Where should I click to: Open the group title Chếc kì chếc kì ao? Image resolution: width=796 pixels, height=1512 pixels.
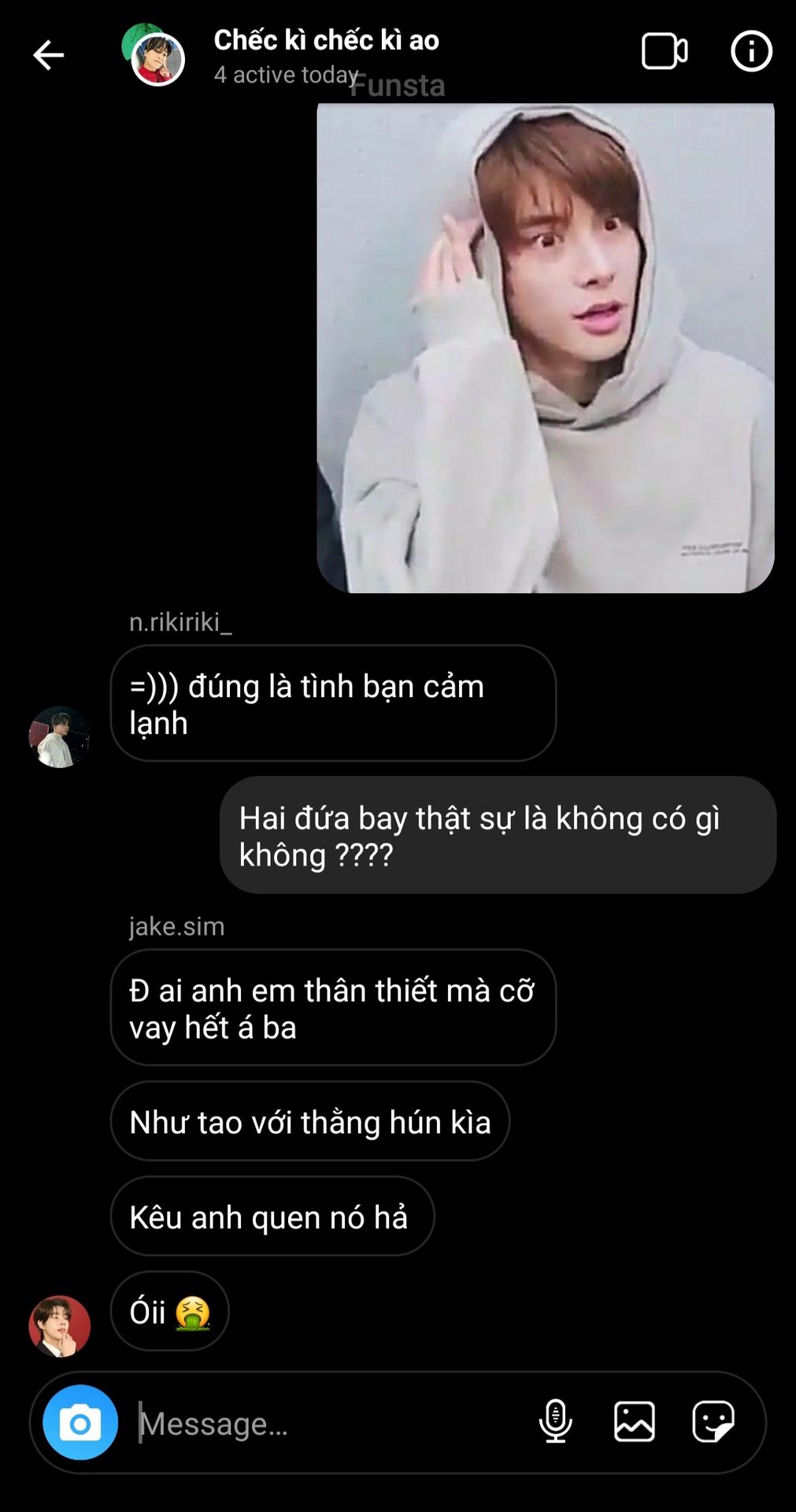point(326,41)
